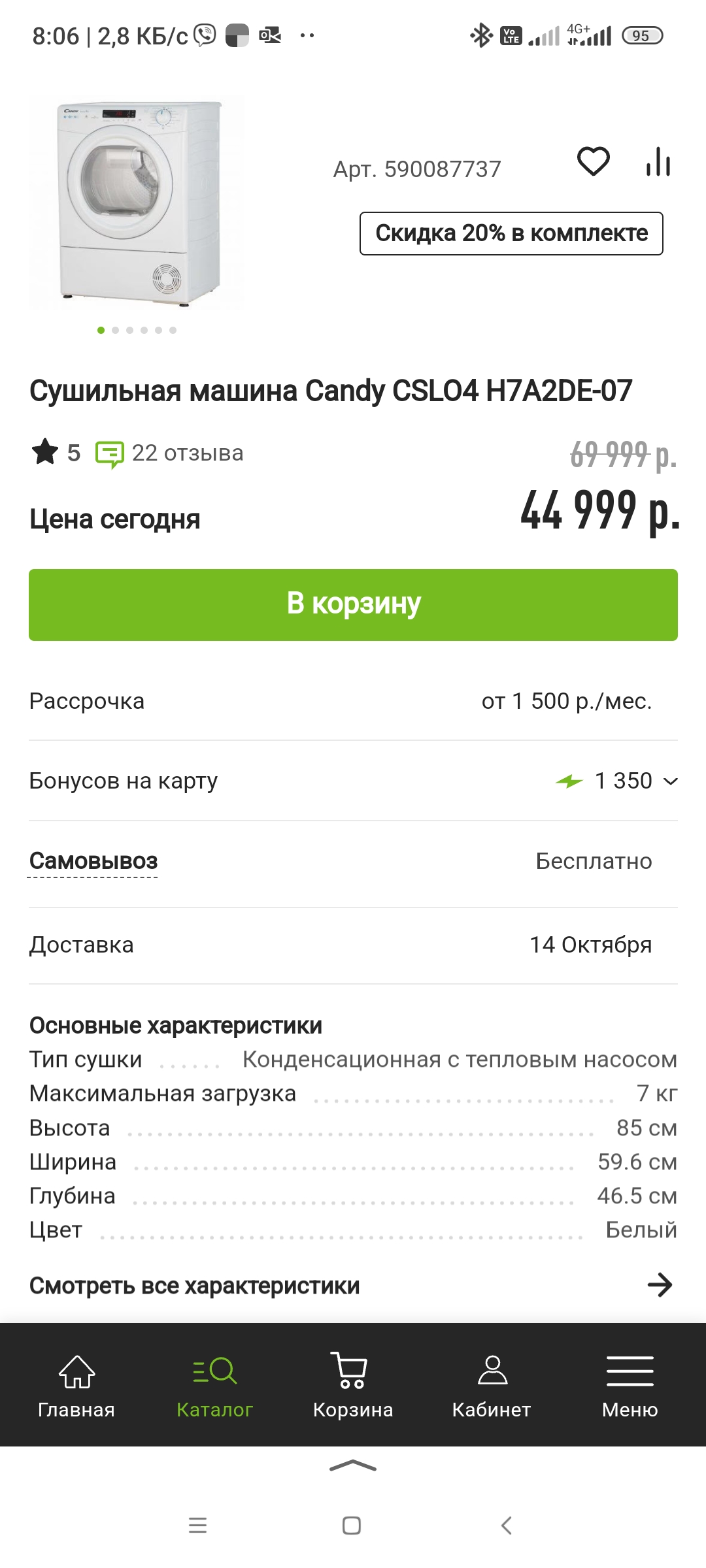Go to the Главная home tab
706x1568 pixels.
[x=76, y=1385]
